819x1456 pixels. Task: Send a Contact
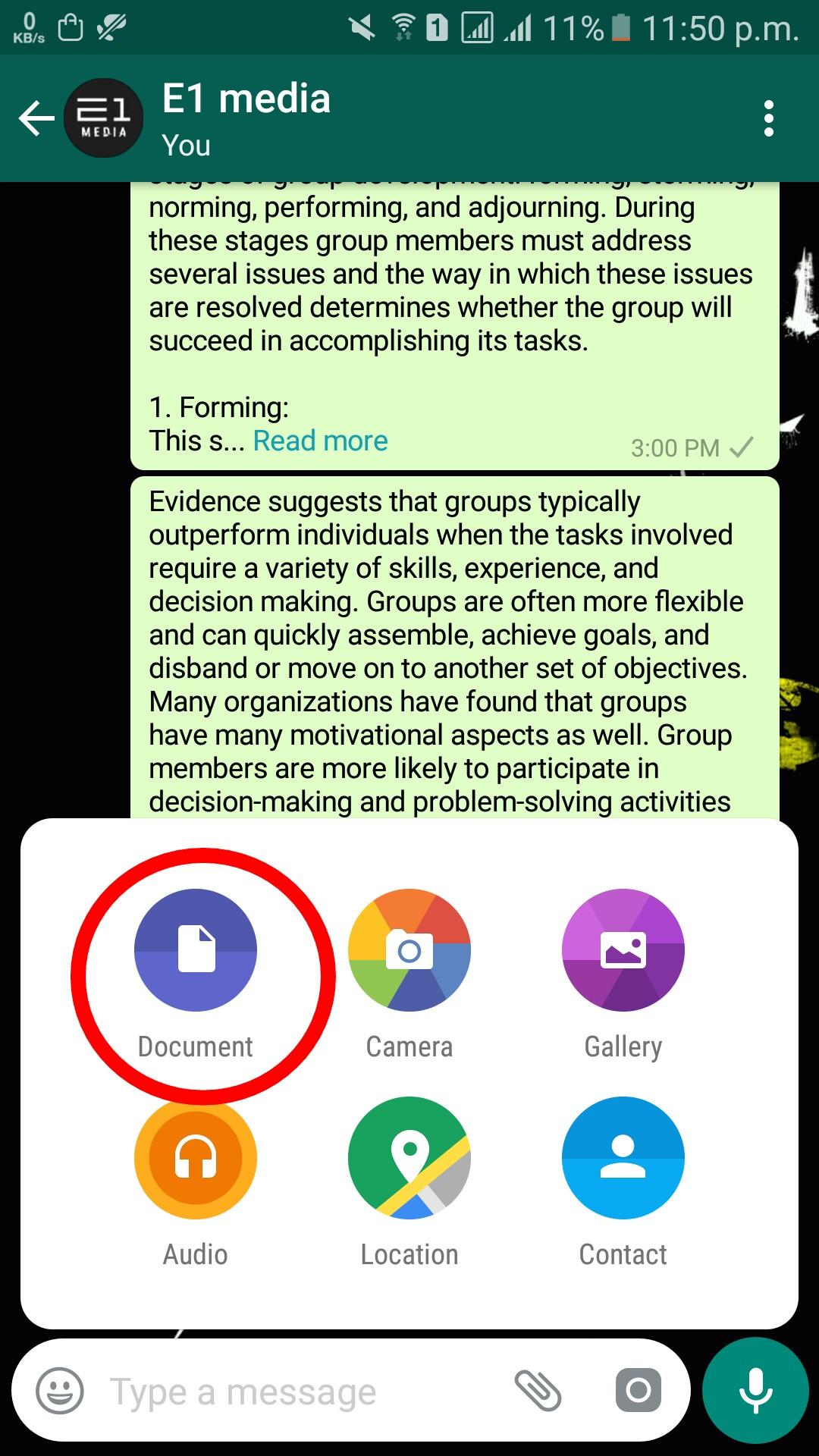click(x=623, y=1158)
